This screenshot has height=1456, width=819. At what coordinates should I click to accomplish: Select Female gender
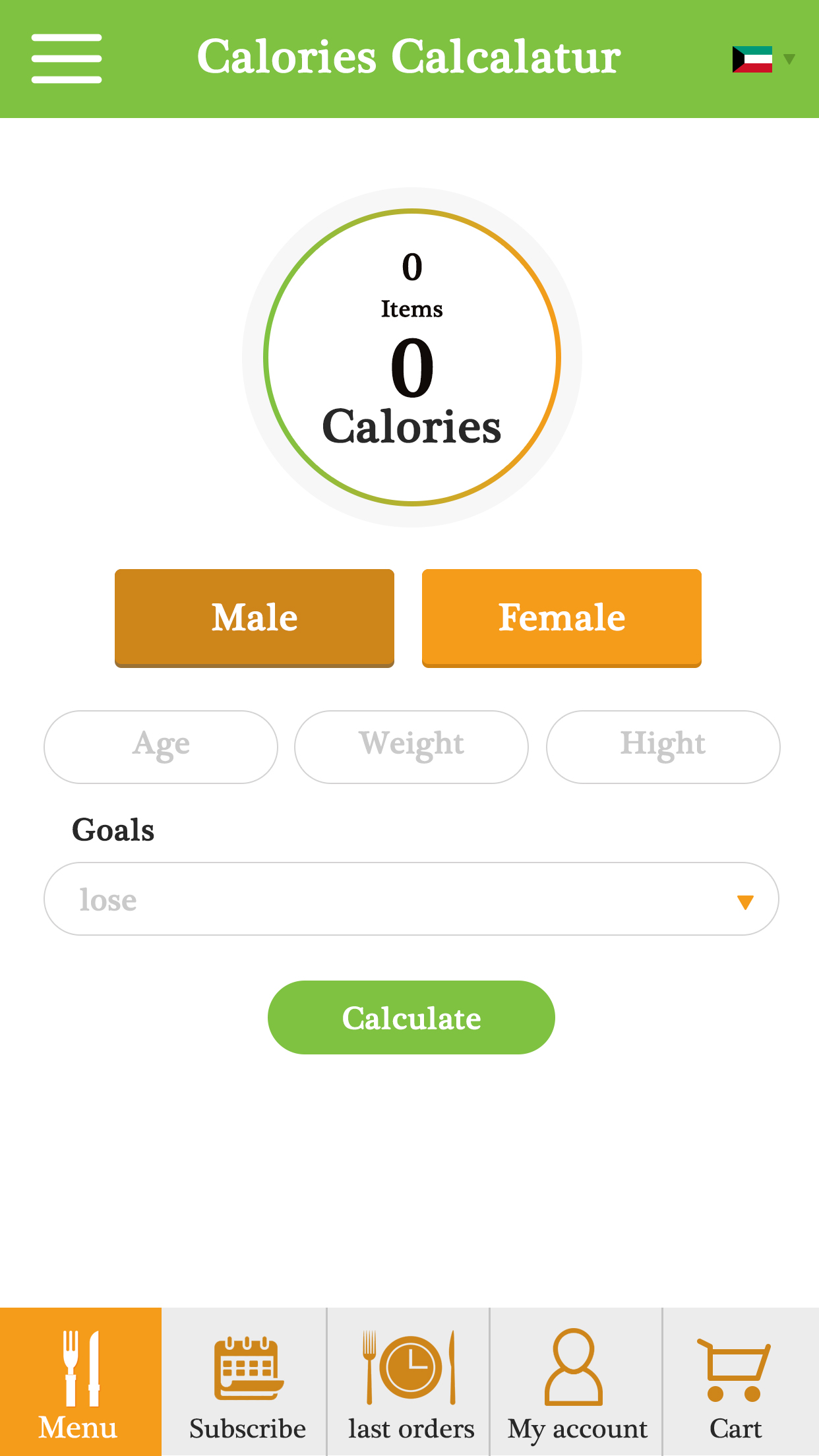click(561, 618)
